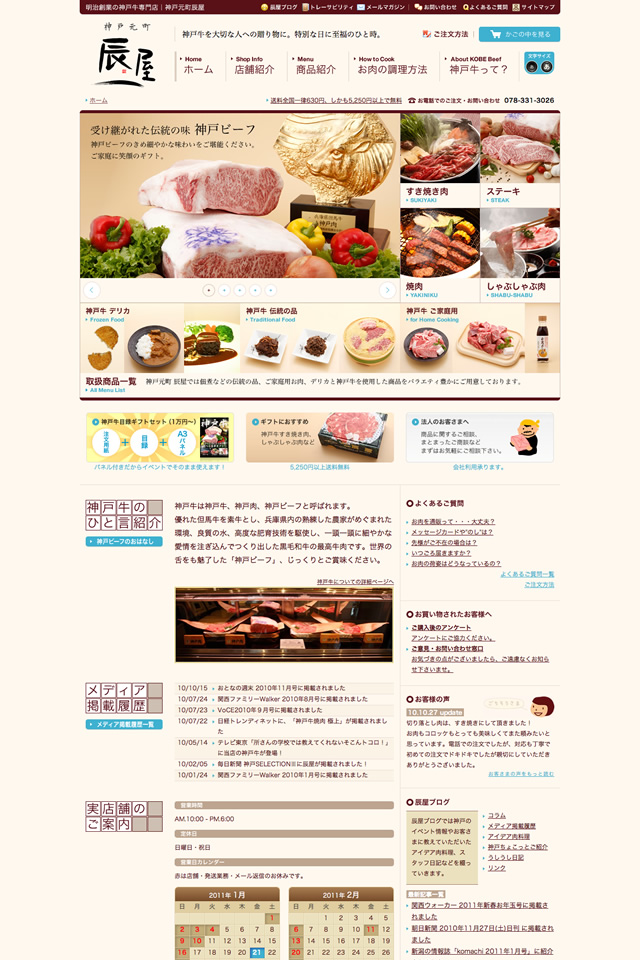Viewport: 640px width, 960px height.
Task: Open the しゃぶしゃぶ肉 Shabu-shabu tile
Action: pyautogui.click(x=520, y=255)
